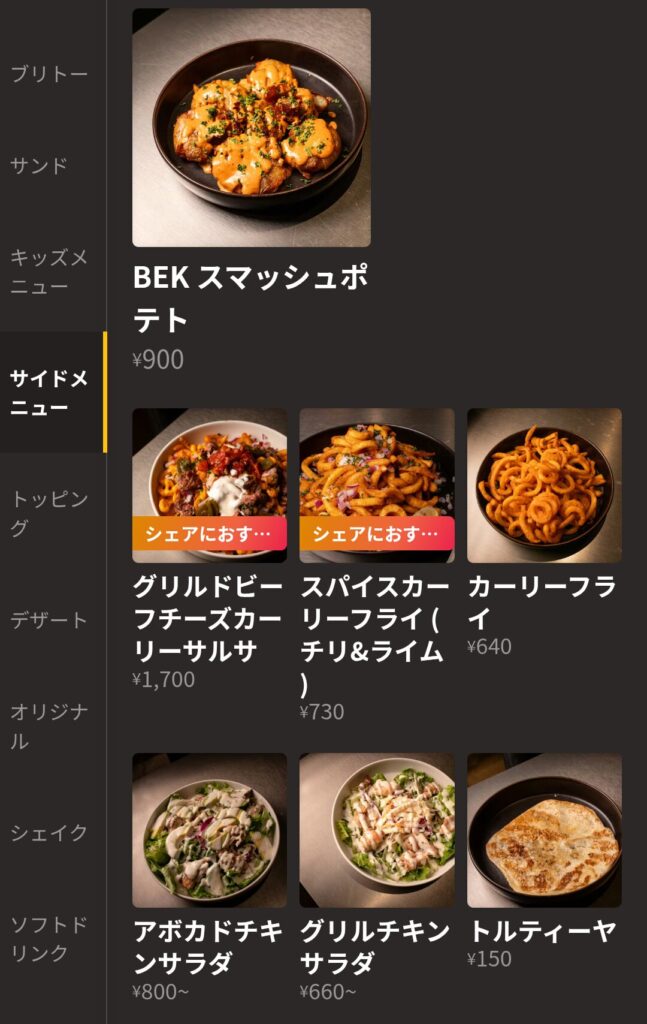647x1024 pixels.
Task: Switch to the デザート category
Action: pyautogui.click(x=50, y=620)
